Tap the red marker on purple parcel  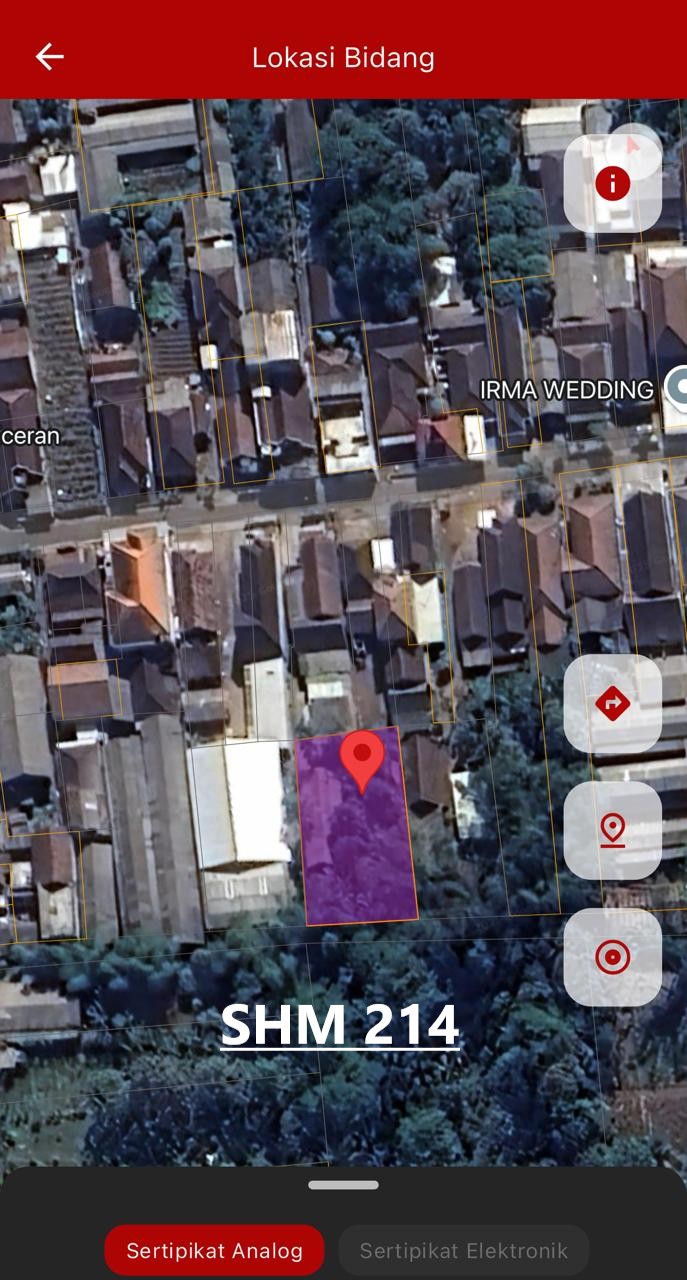coord(362,757)
